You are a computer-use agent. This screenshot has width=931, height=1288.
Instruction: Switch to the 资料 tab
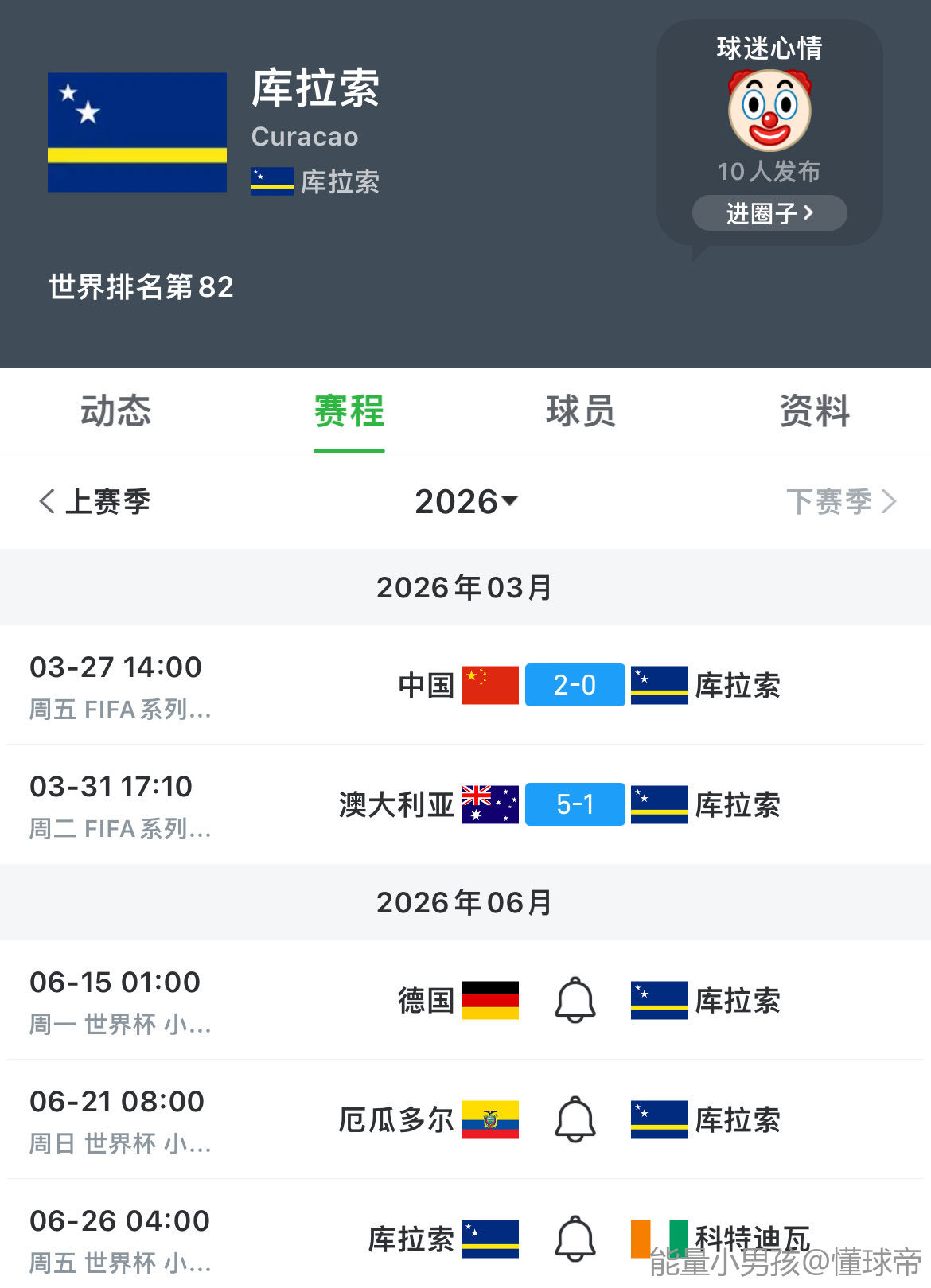(x=814, y=411)
